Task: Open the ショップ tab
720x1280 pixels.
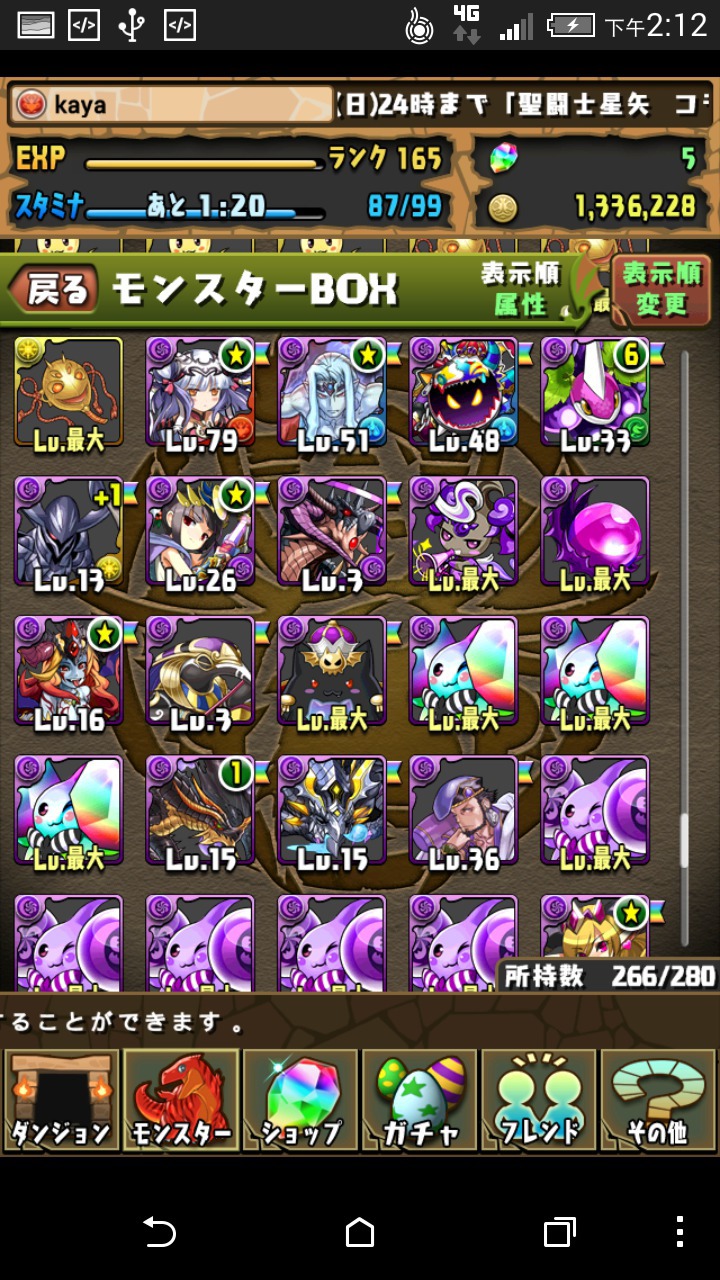Action: tap(300, 1100)
